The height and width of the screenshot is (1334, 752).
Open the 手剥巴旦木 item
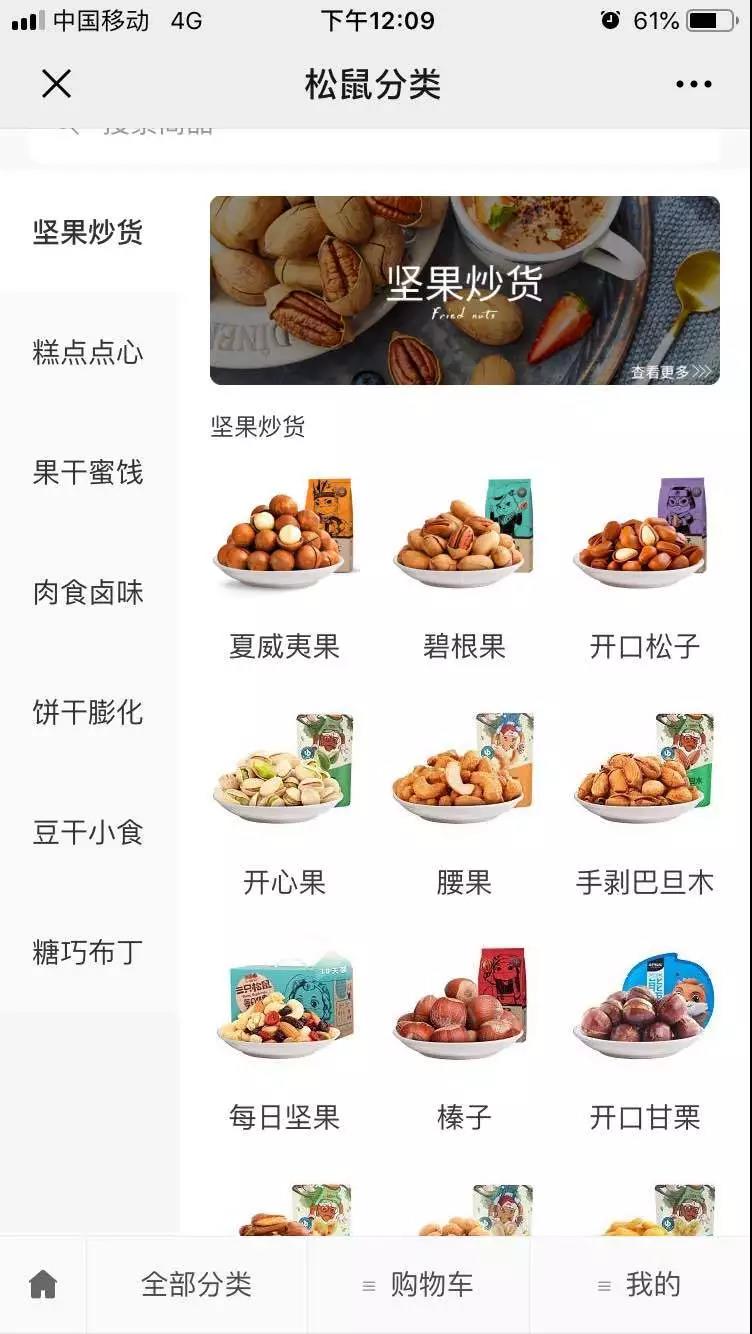(644, 805)
